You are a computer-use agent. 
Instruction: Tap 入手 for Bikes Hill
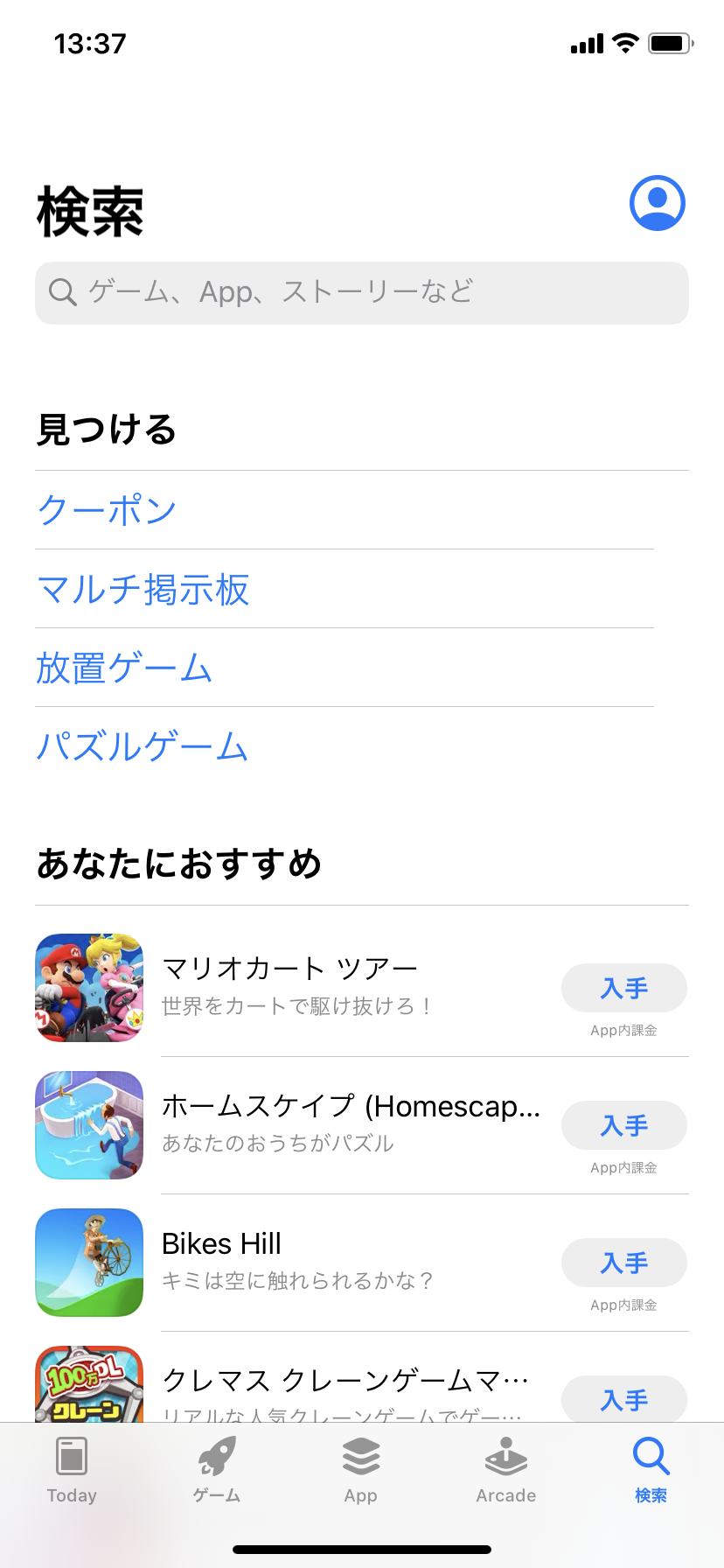[x=623, y=1263]
